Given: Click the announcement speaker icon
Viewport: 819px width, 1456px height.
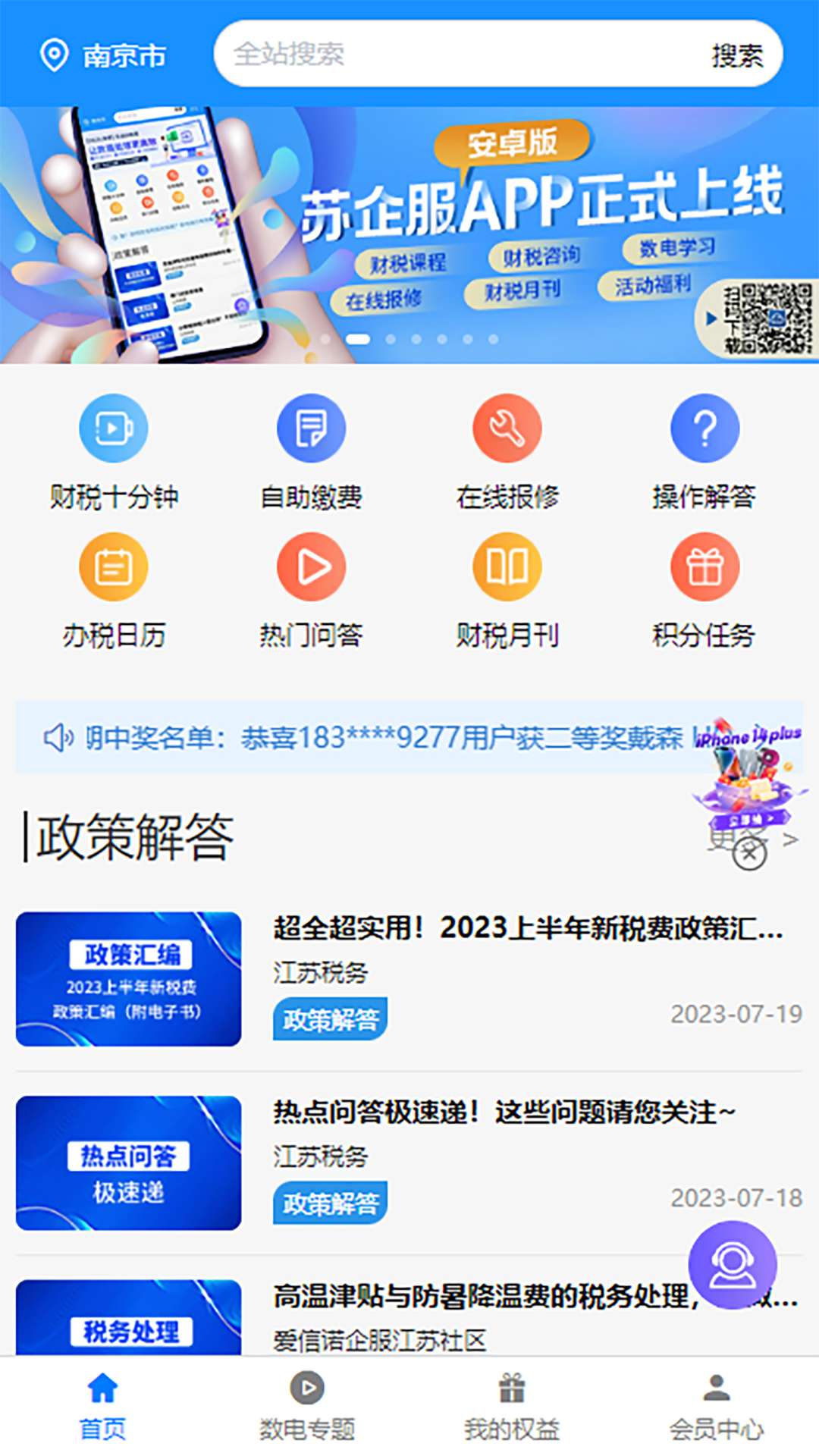Looking at the screenshot, I should pyautogui.click(x=60, y=738).
